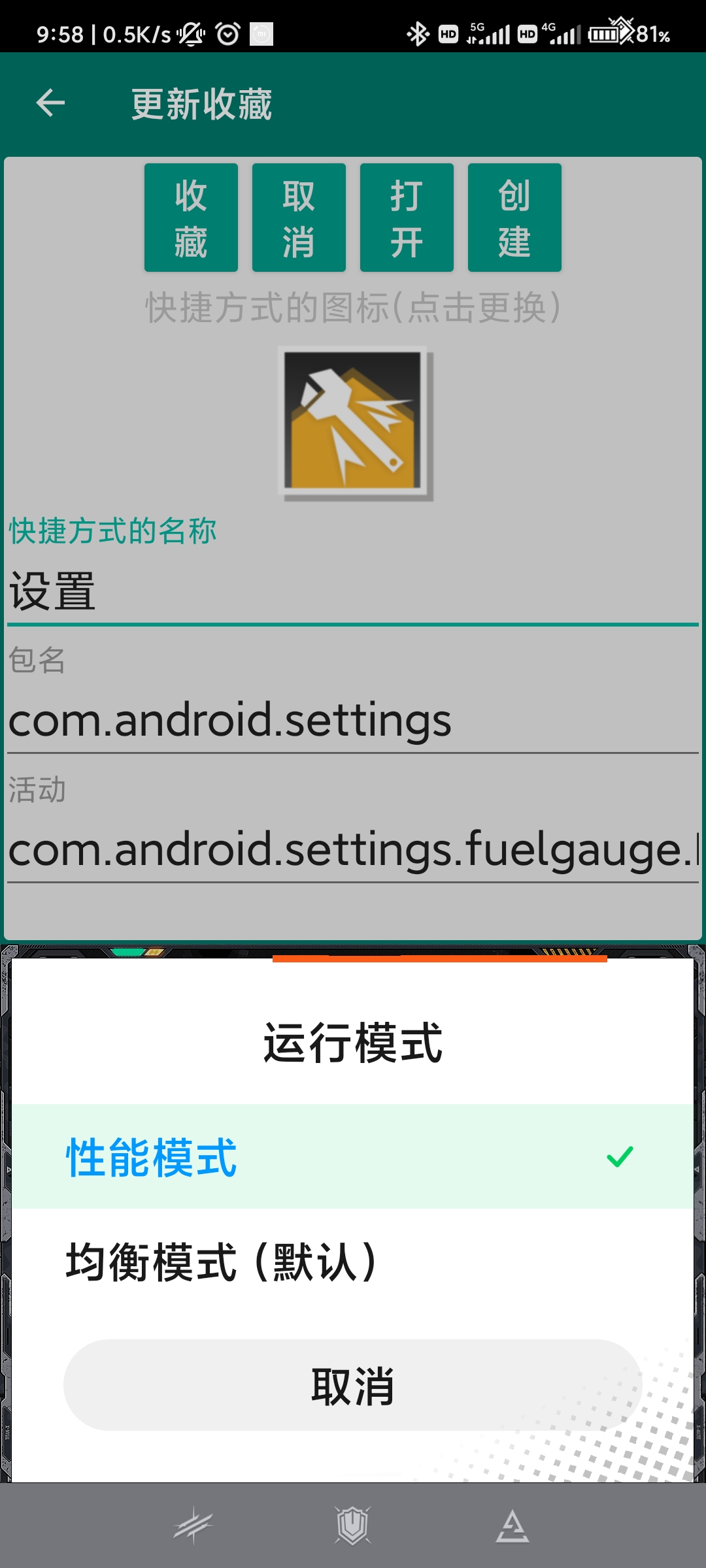Tap the 创建 button
Viewport: 706px width, 1568px height.
coord(514,218)
